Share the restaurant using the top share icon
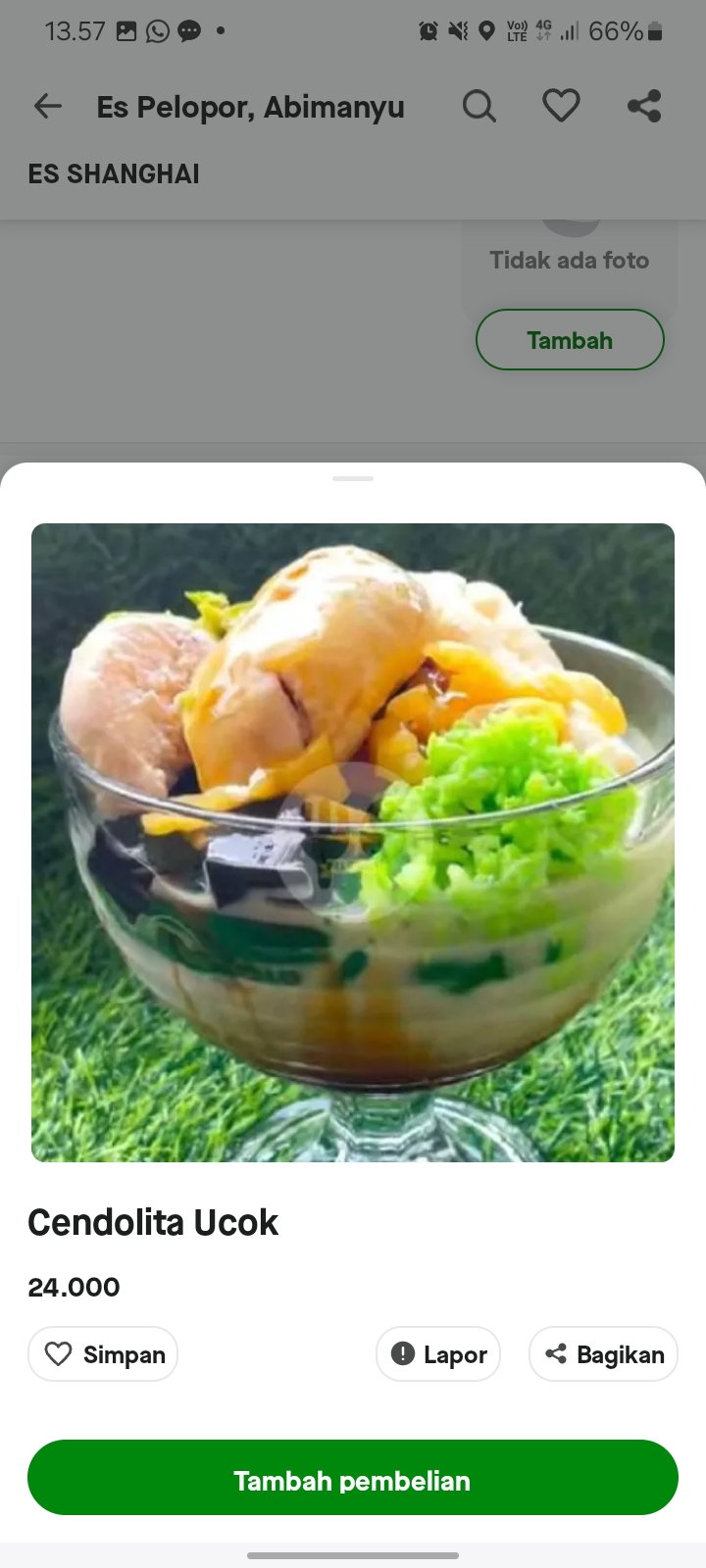This screenshot has width=706, height=1568. 644,106
